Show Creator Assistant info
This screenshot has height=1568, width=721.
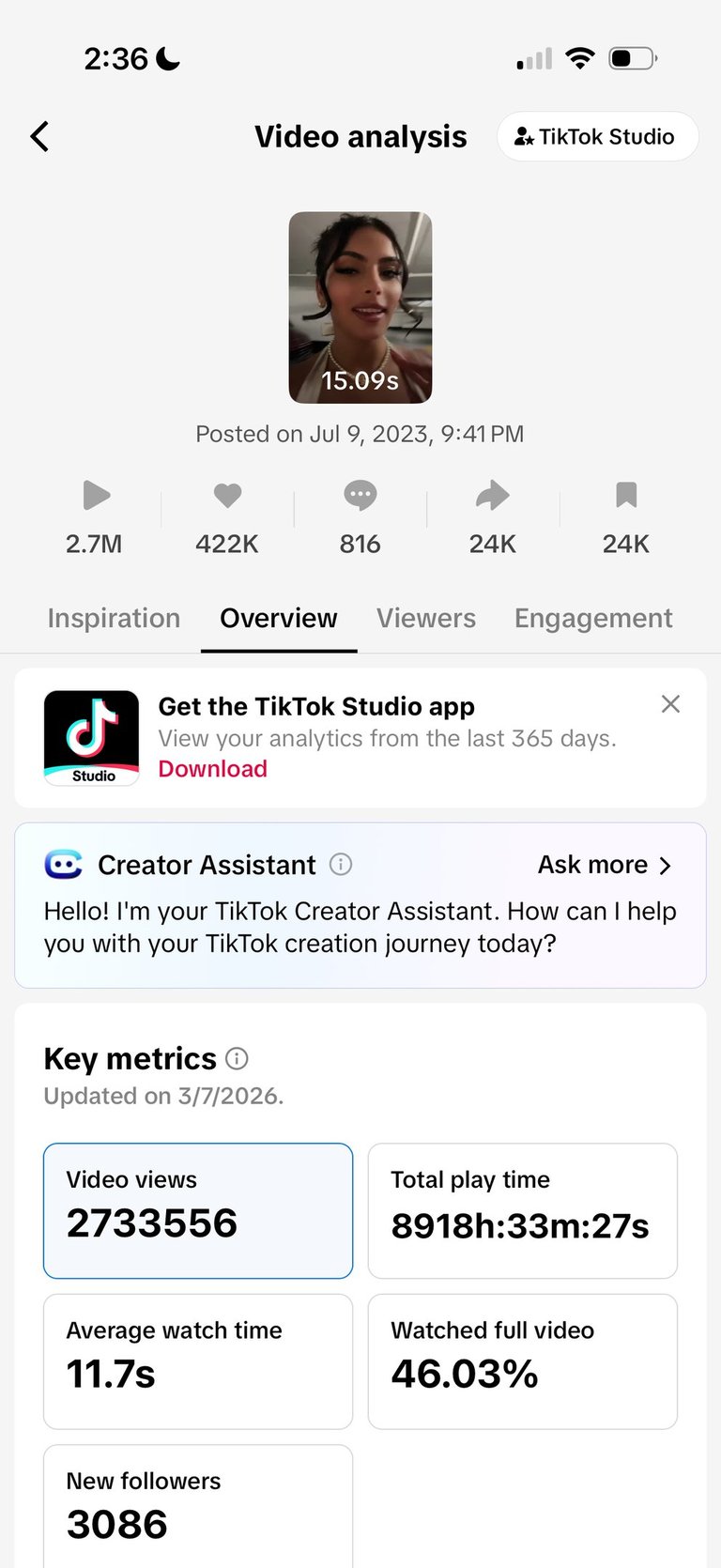click(x=341, y=865)
